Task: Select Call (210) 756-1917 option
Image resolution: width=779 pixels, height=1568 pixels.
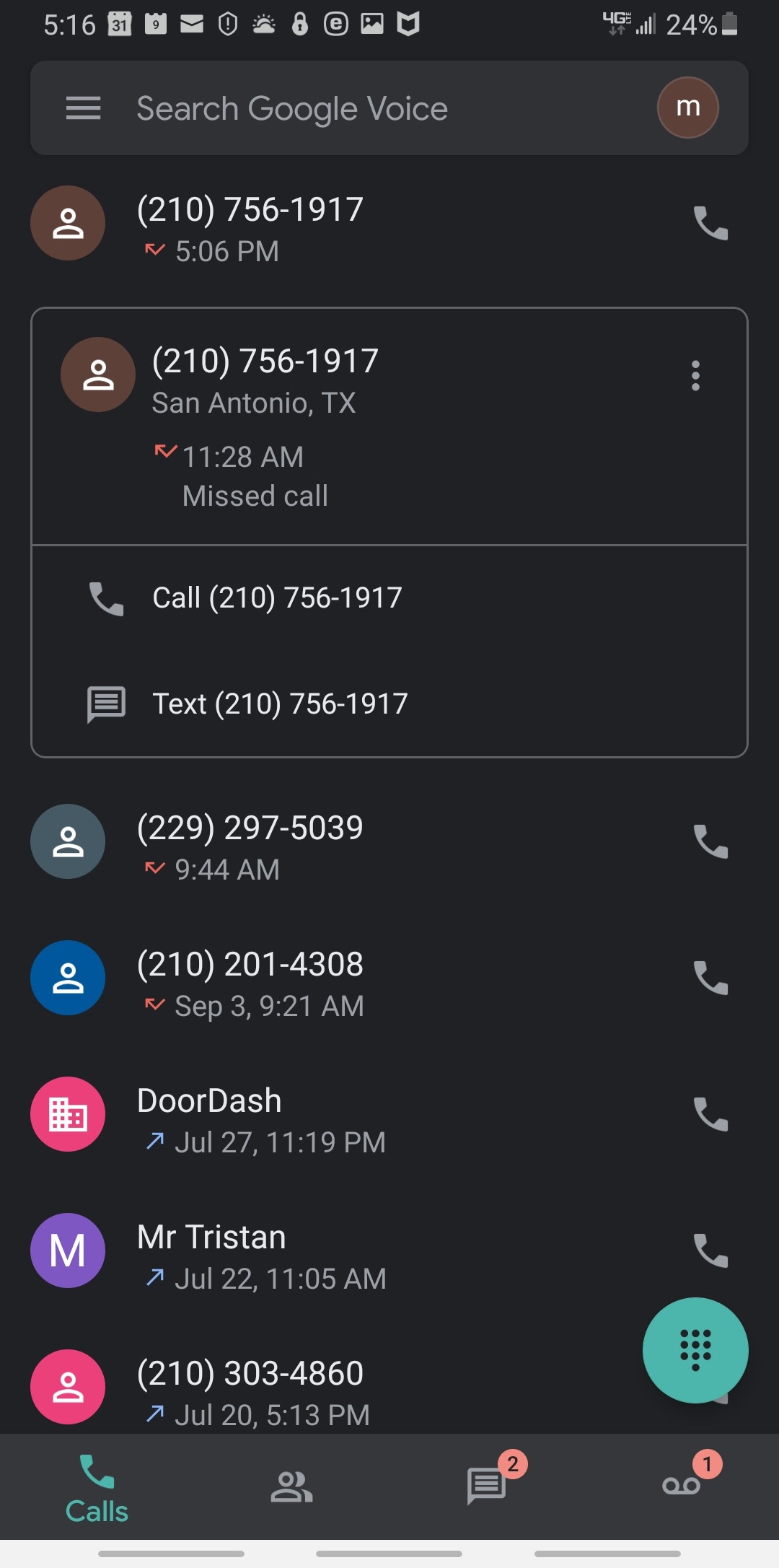Action: click(x=277, y=597)
